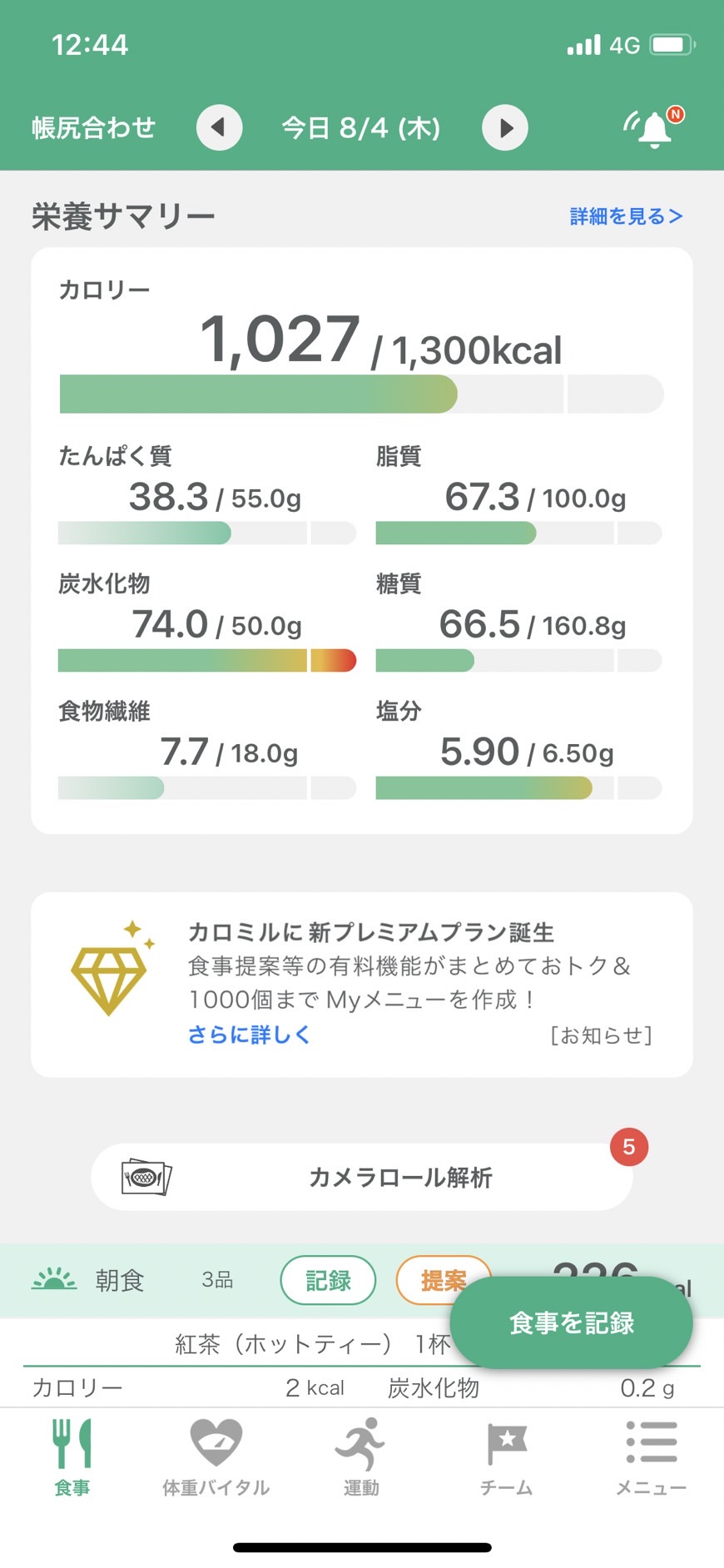Go to the next day
This screenshot has width=724, height=1568.
tap(505, 127)
